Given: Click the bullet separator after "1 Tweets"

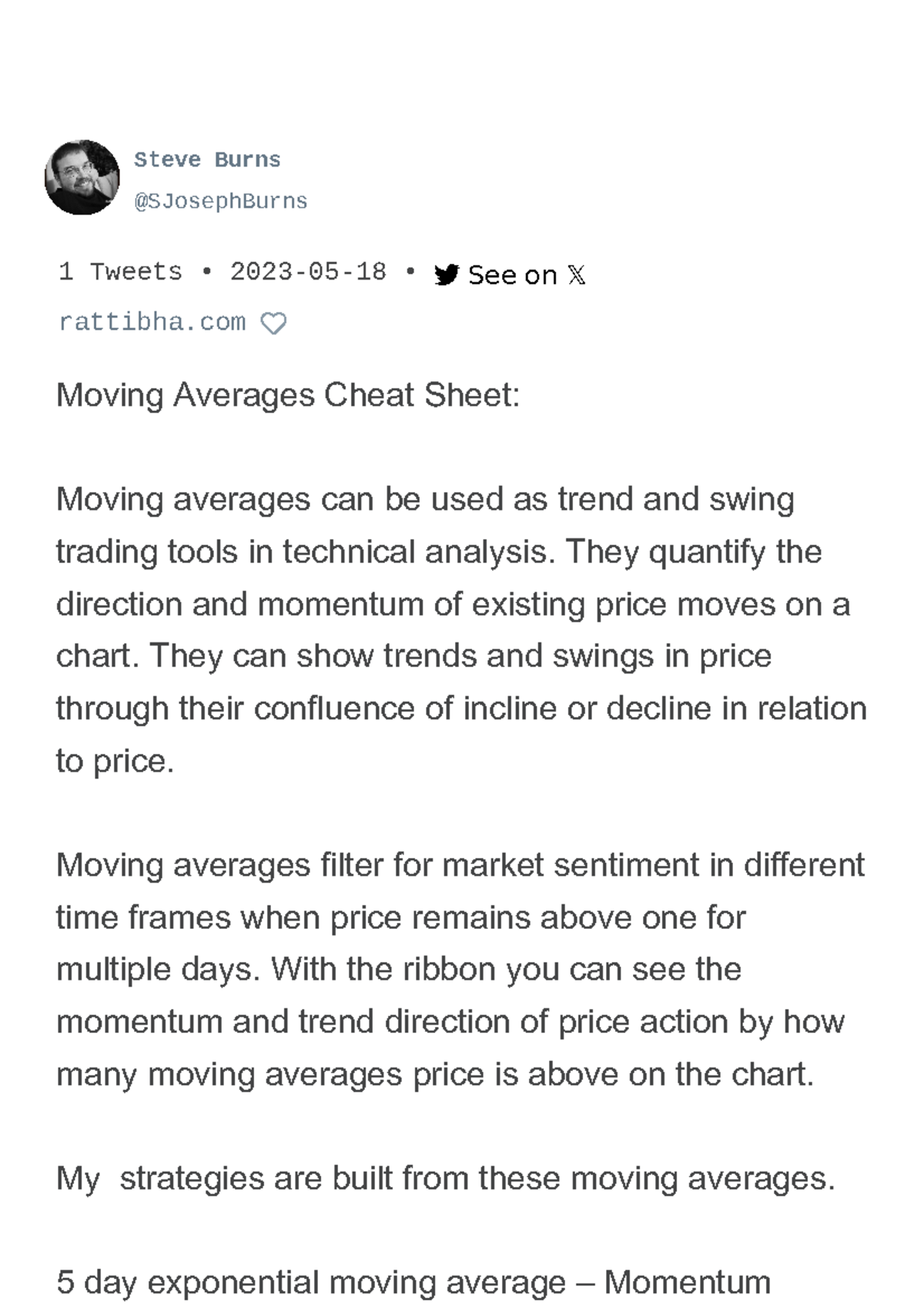Looking at the screenshot, I should (x=206, y=271).
